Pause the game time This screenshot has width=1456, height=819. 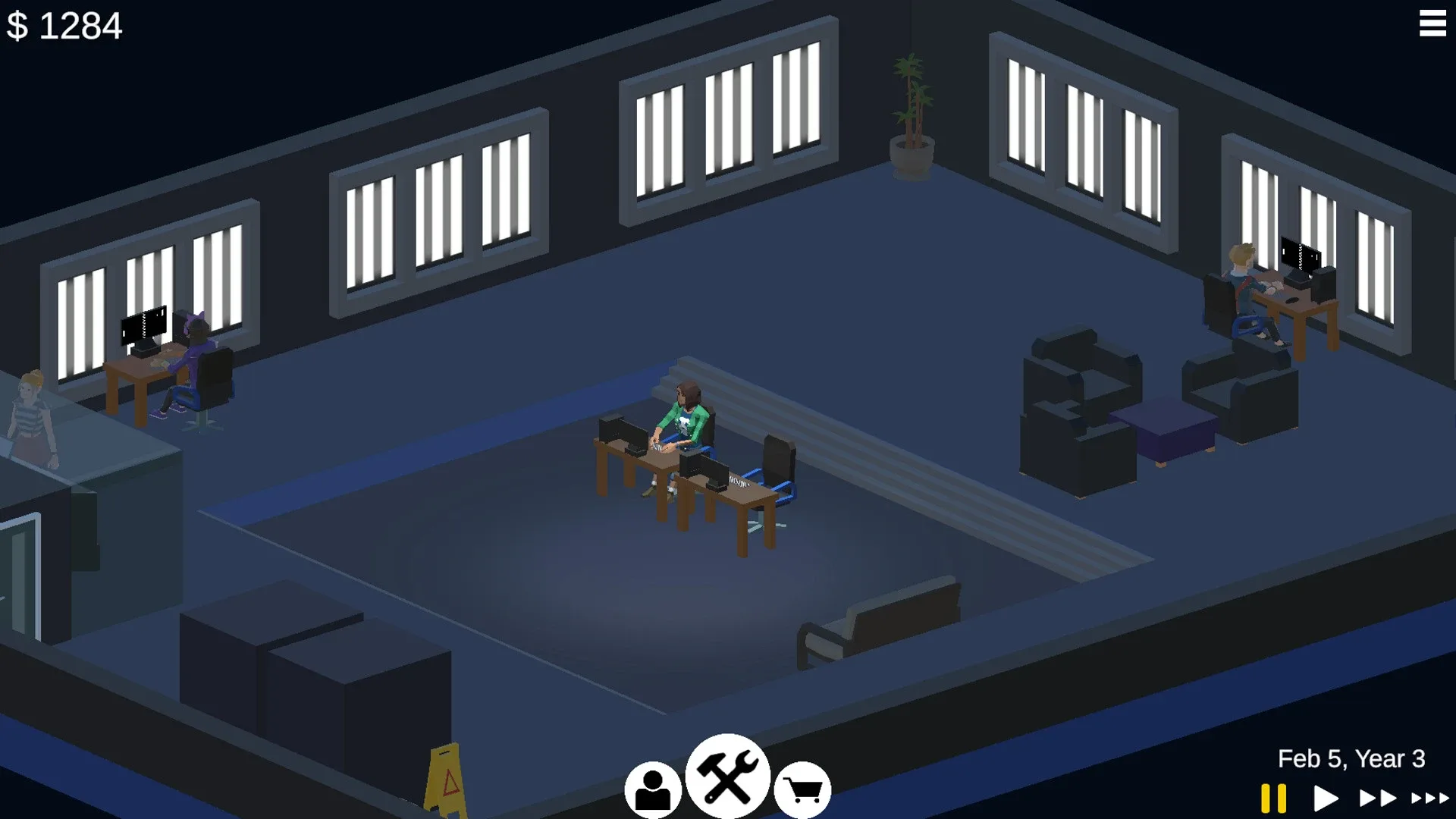tap(1273, 799)
